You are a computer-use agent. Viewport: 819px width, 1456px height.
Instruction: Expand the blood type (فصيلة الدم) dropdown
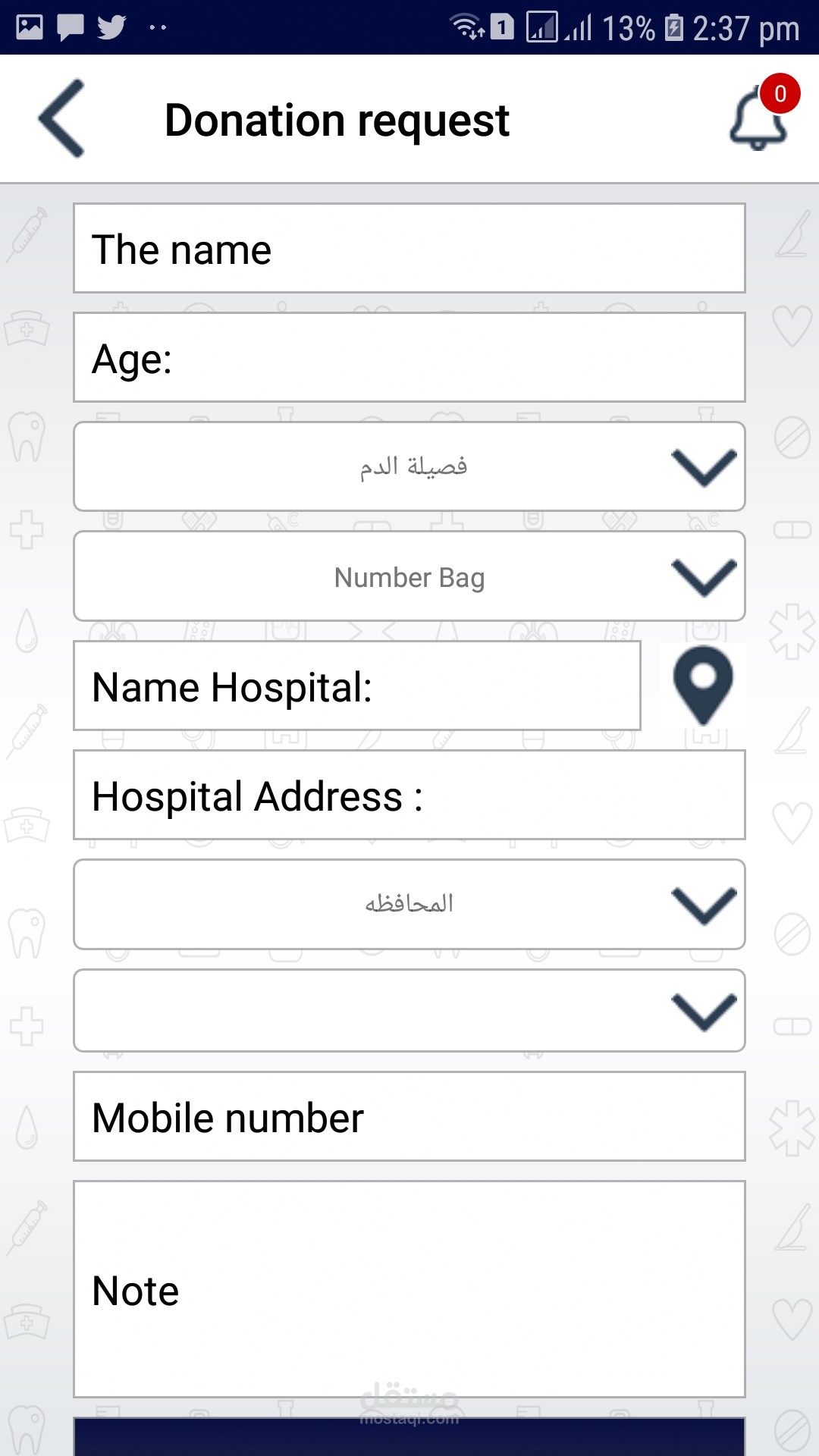(409, 467)
